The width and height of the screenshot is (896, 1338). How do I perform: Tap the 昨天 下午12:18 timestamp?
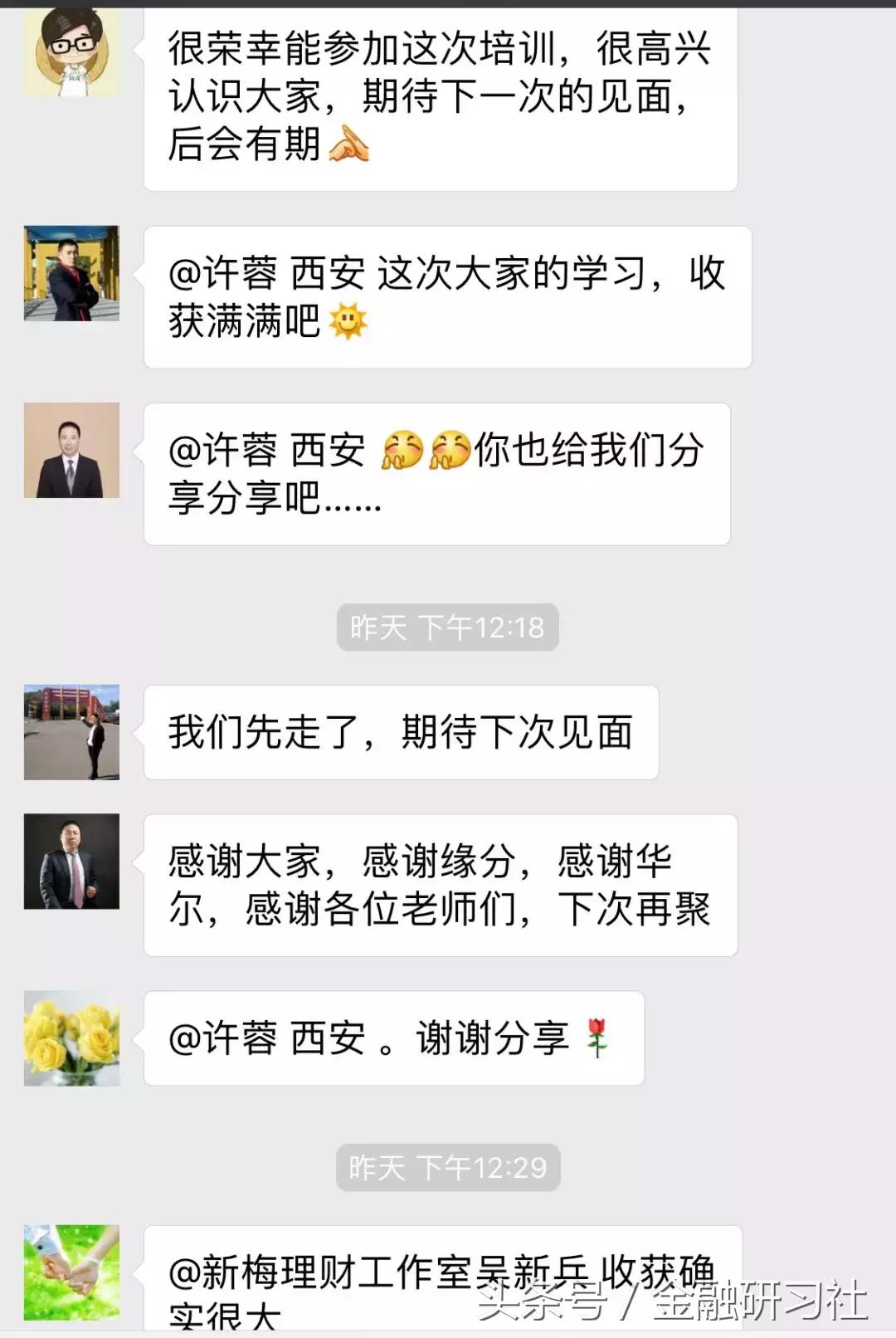[446, 628]
